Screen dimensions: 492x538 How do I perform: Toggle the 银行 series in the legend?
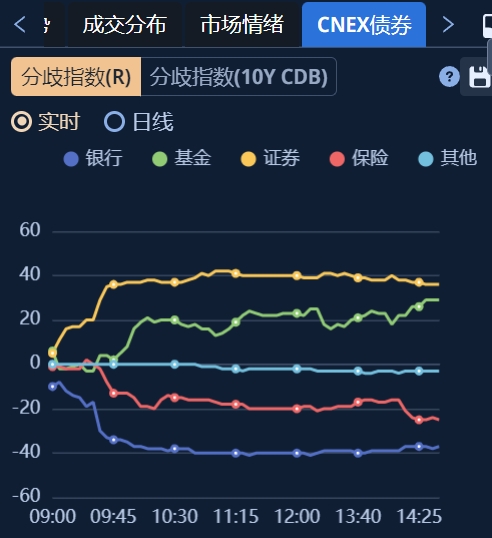pos(93,159)
